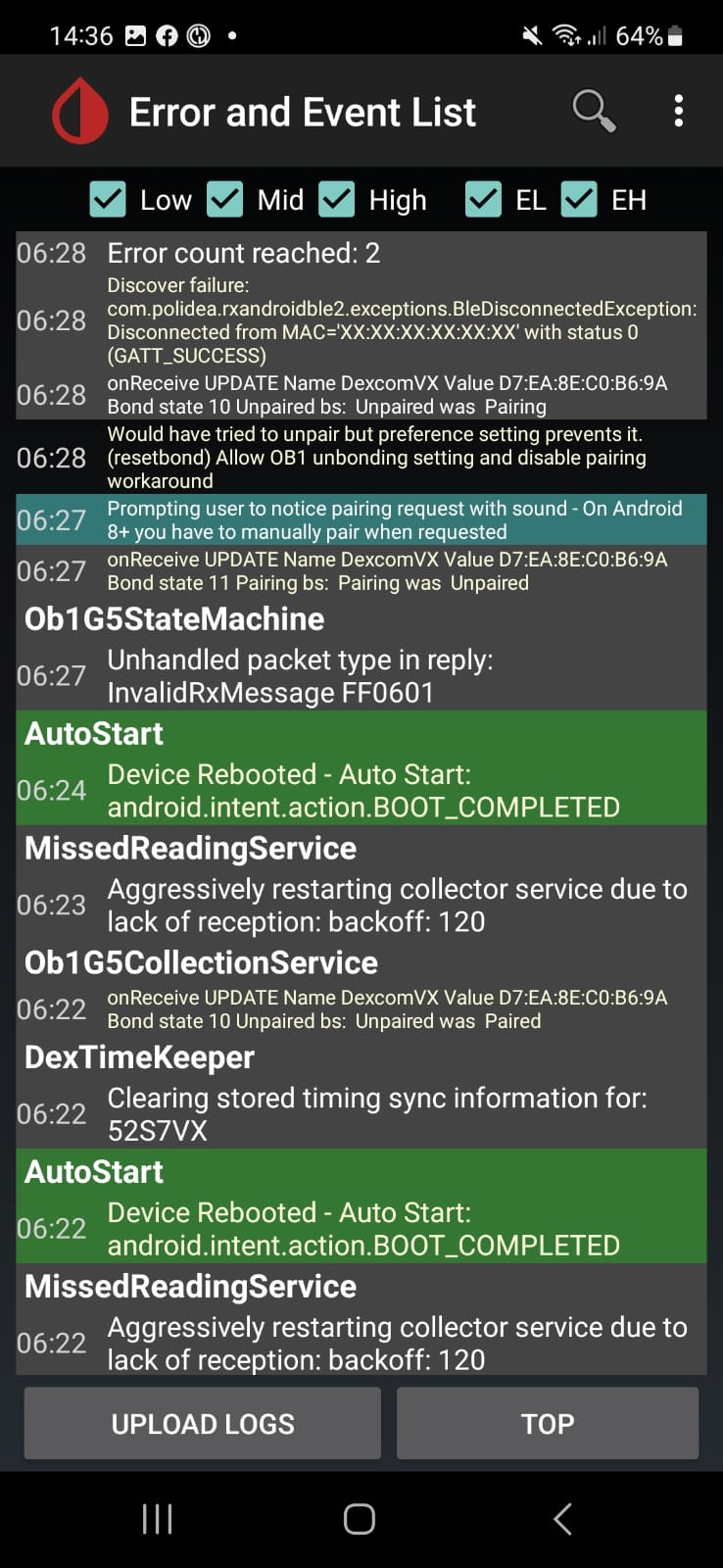Disable the EH filter checkbox
Screen dimensions: 723x1568
click(579, 199)
